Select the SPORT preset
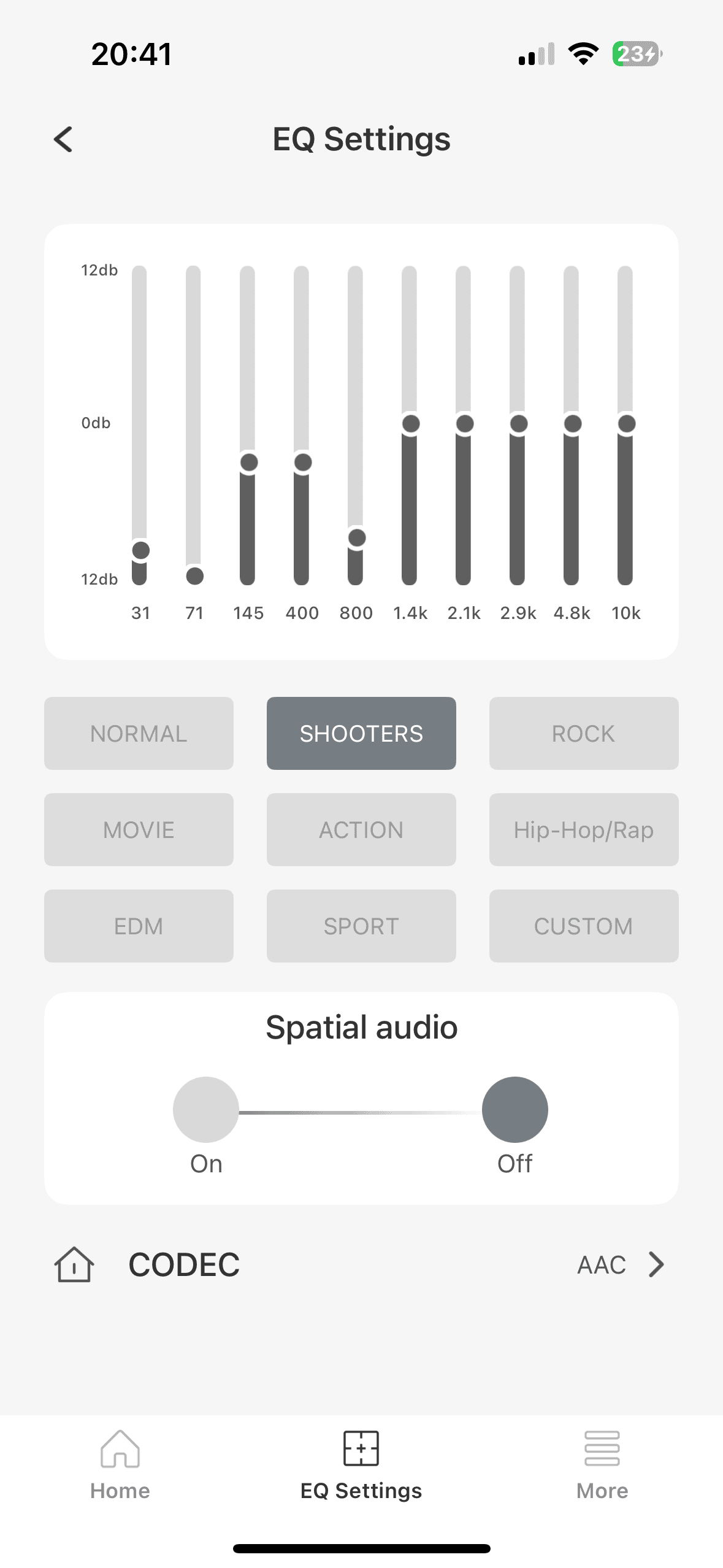 pyautogui.click(x=361, y=926)
